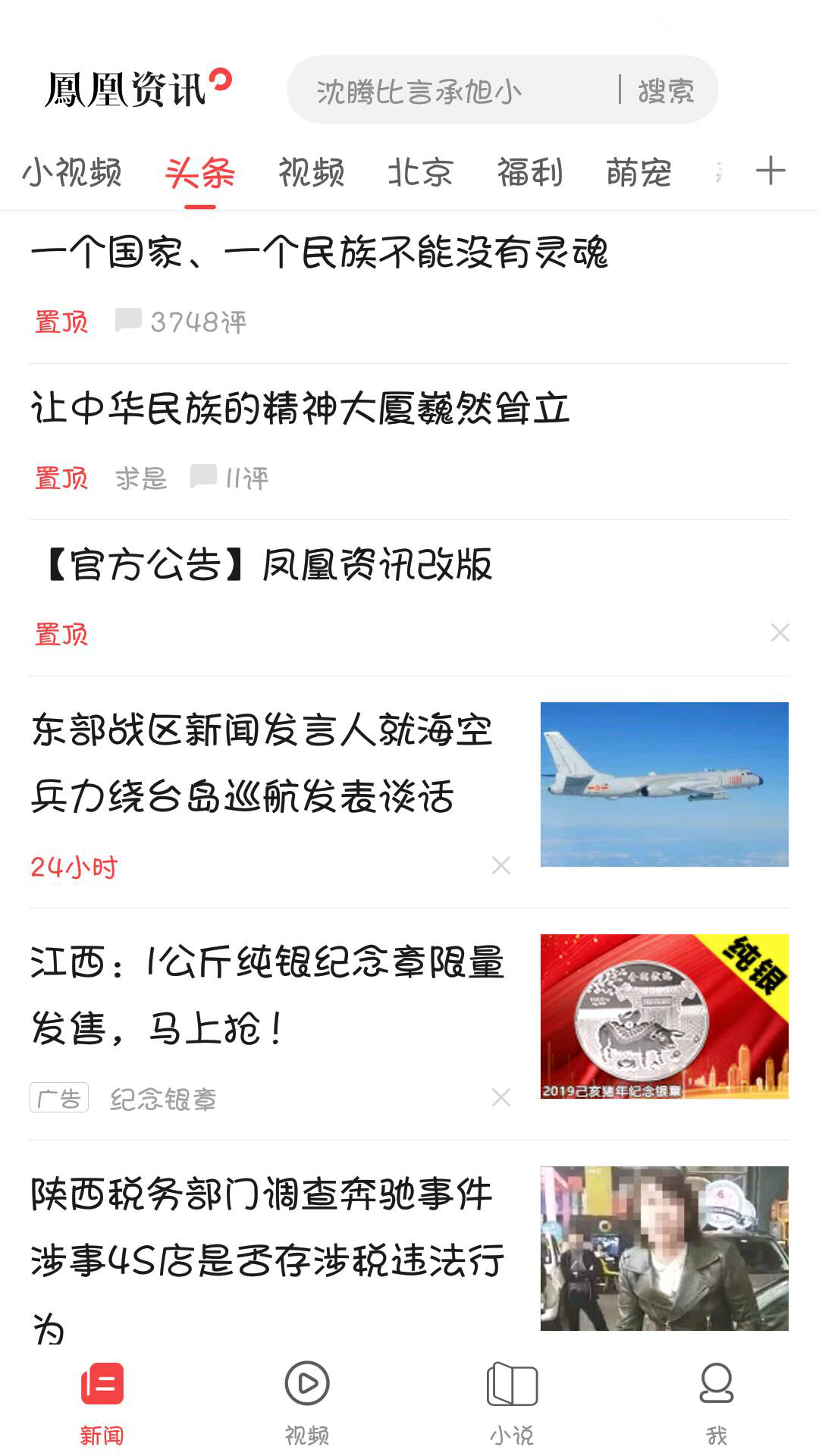Open the 福利 channel entry
Viewport: 819px width, 1456px height.
pos(531,172)
